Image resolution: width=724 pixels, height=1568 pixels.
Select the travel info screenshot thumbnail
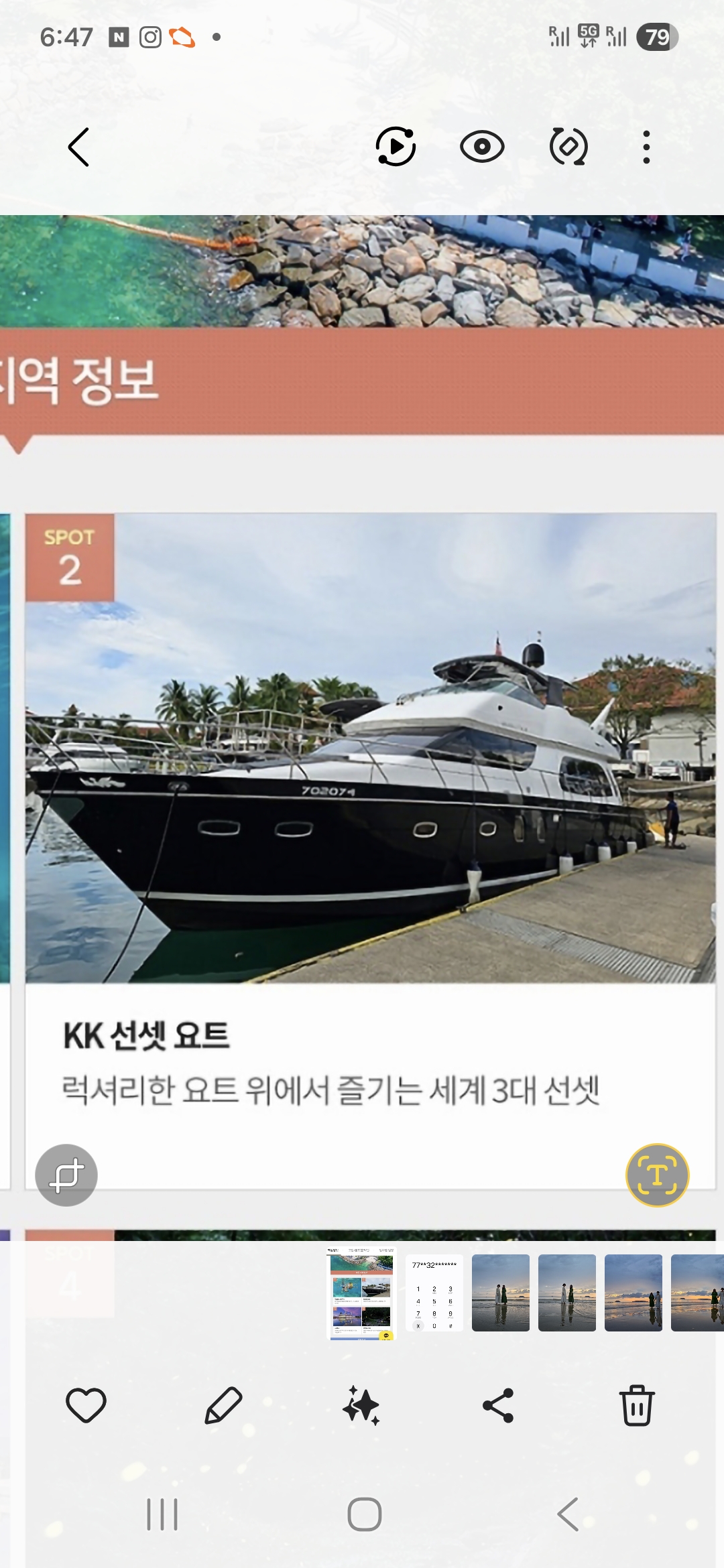click(361, 1293)
